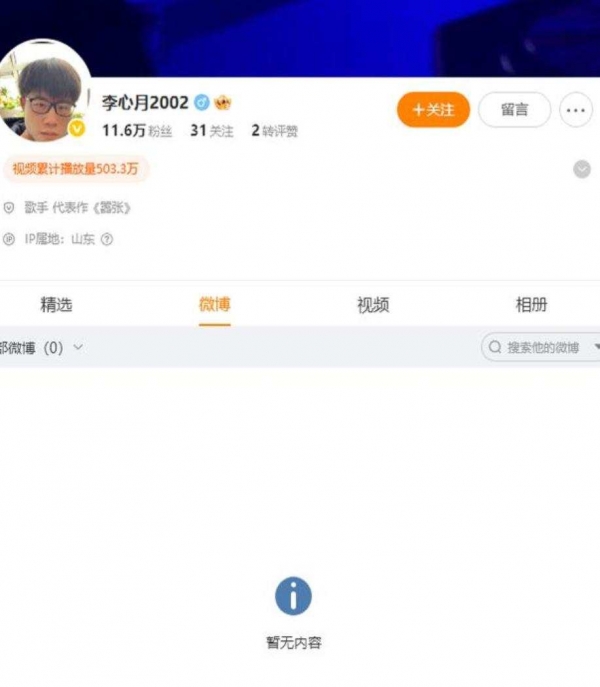Open the IP属地 help icon
The height and width of the screenshot is (687, 600).
pos(107,239)
